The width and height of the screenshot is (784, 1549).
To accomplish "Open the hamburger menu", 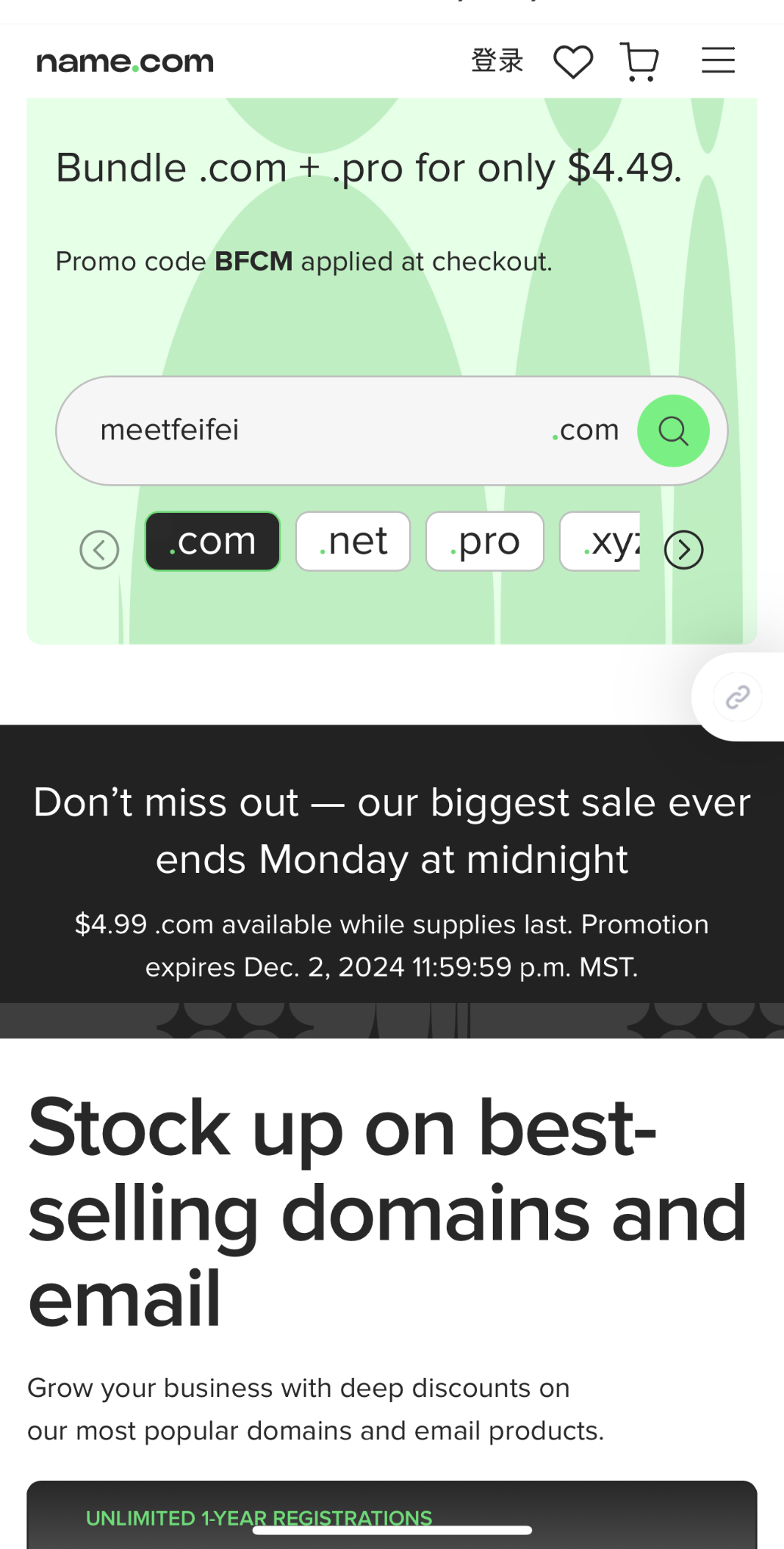I will [x=717, y=61].
